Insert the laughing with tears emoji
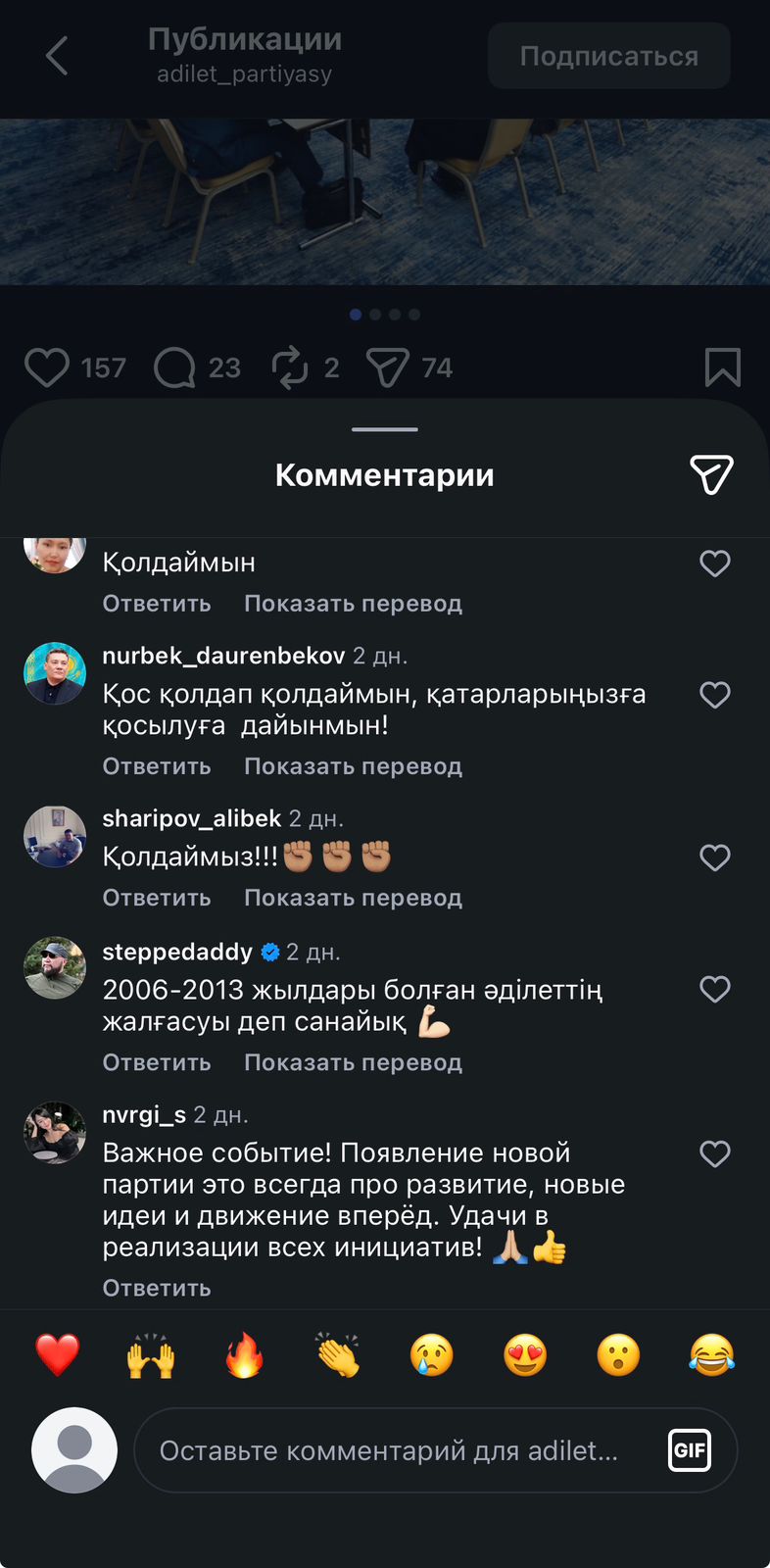The image size is (770, 1568). coord(711,1355)
